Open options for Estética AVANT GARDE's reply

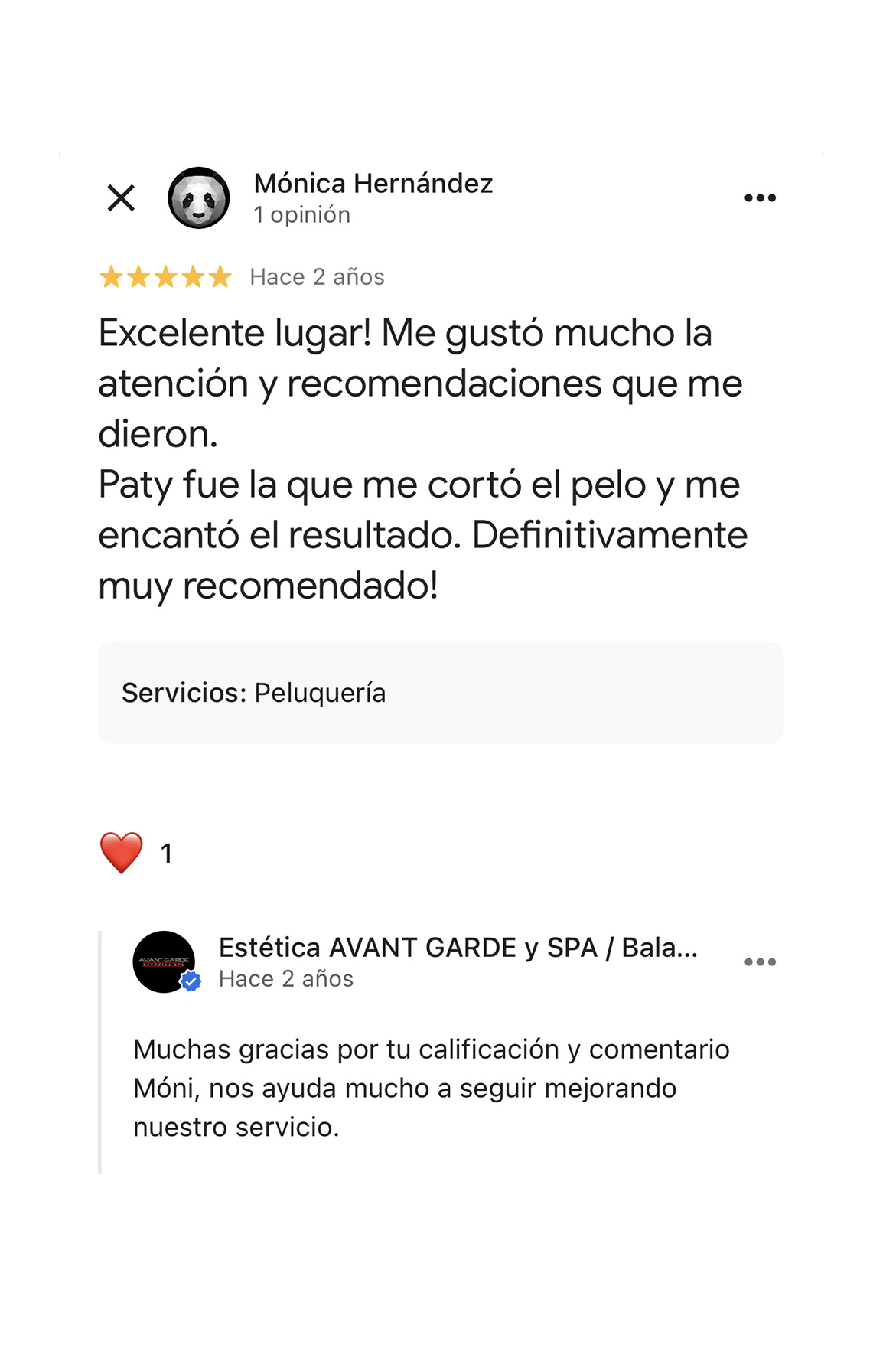pyautogui.click(x=760, y=962)
